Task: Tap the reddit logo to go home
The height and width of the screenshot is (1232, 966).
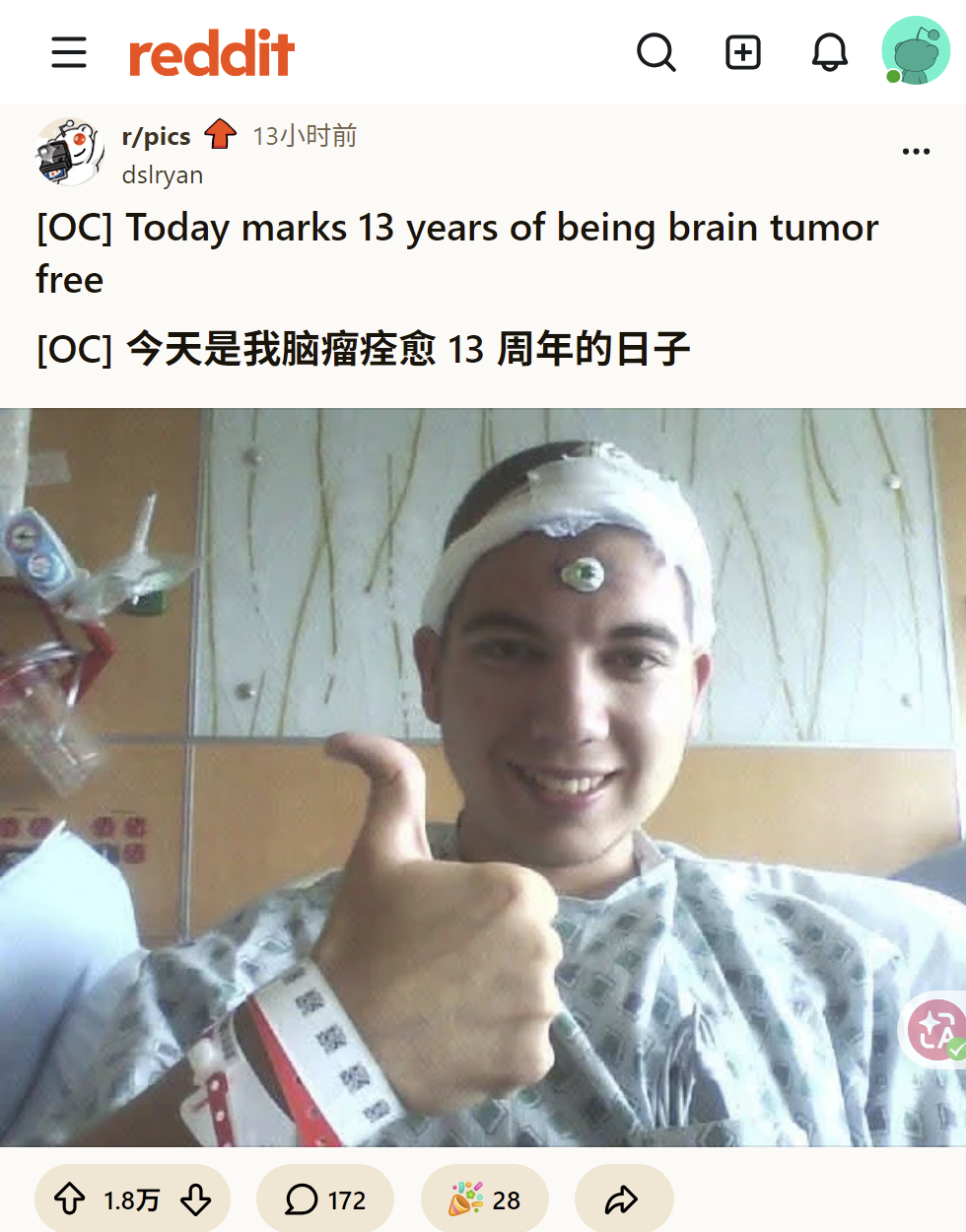Action: (212, 53)
